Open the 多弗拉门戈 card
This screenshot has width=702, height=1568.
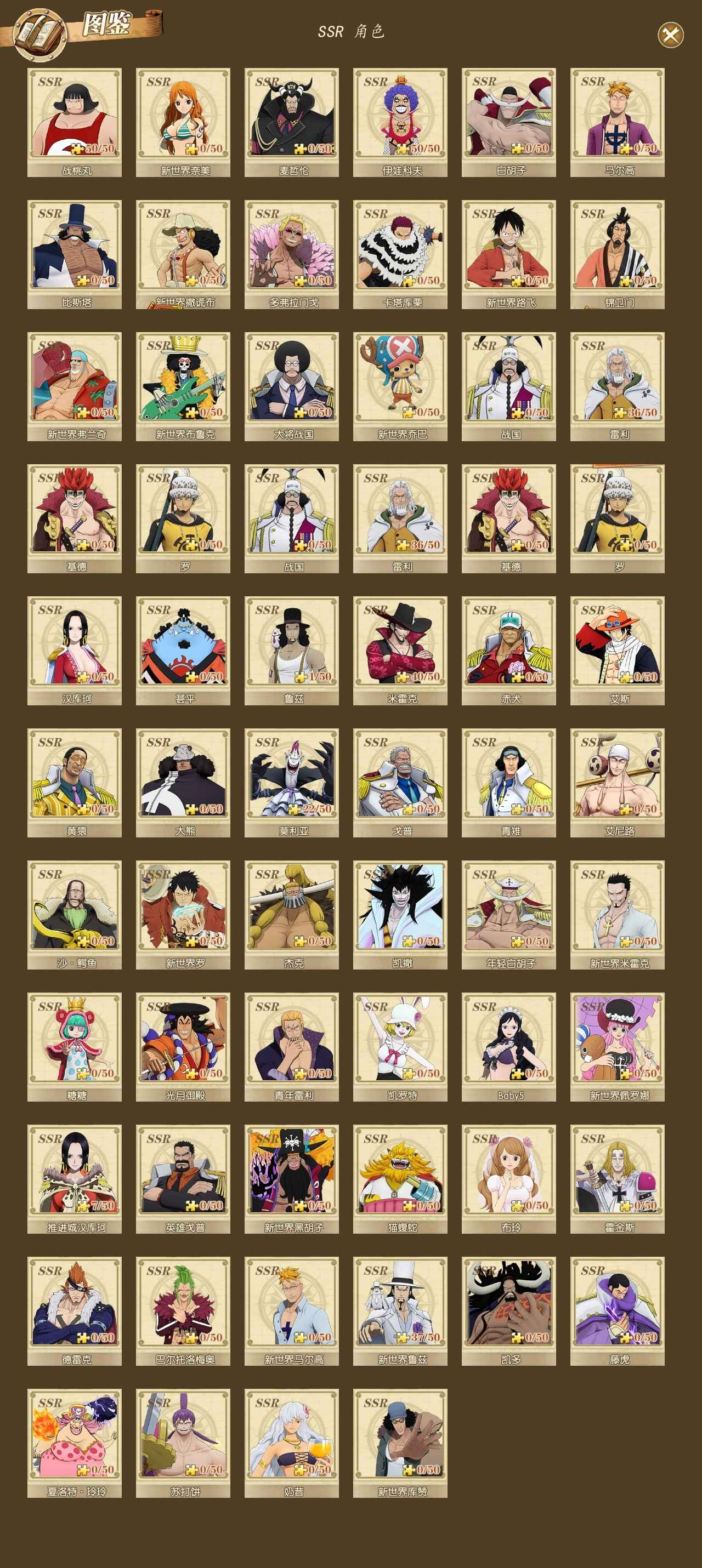[x=291, y=254]
